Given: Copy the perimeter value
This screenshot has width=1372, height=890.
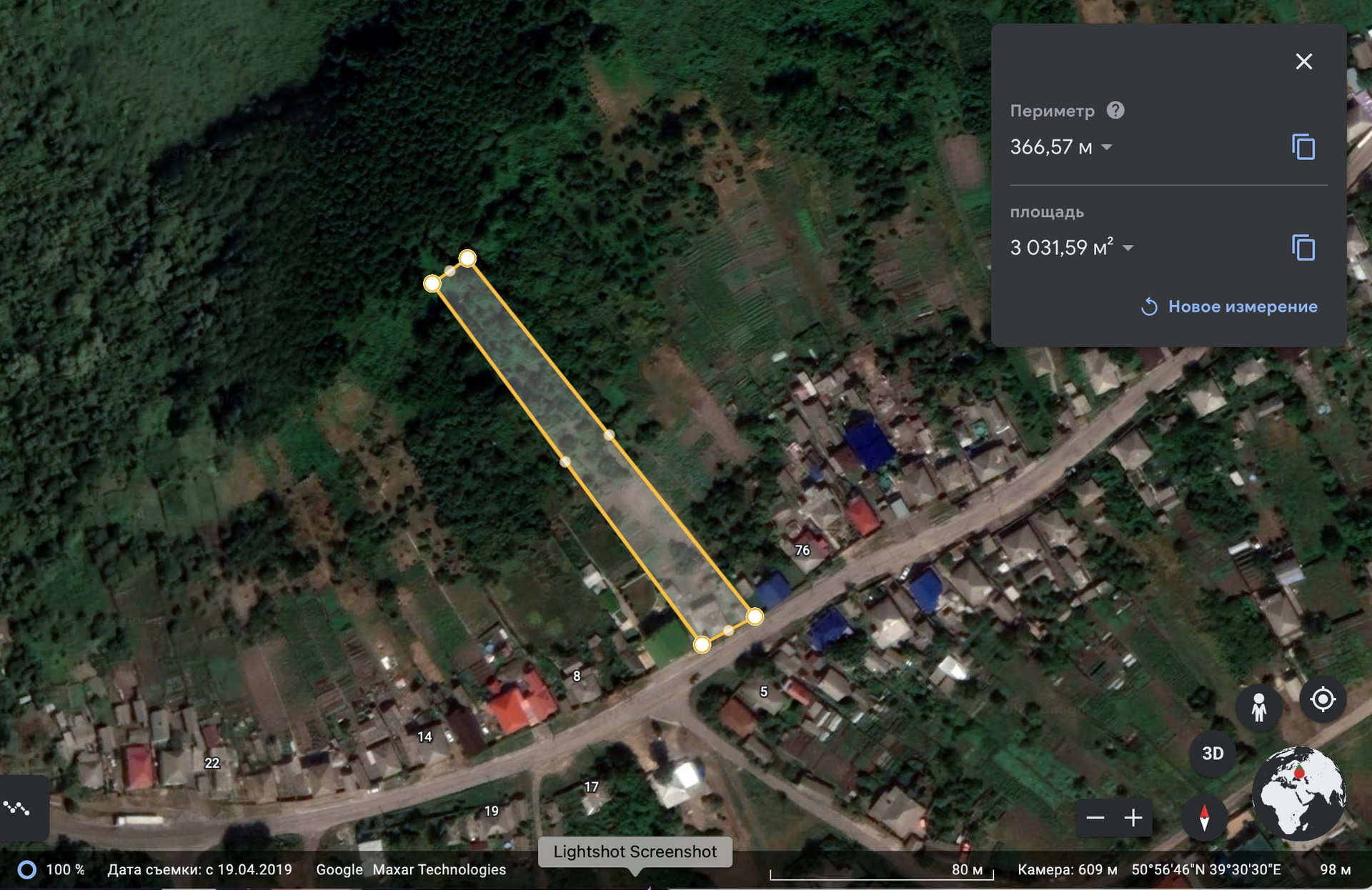Looking at the screenshot, I should coord(1303,147).
